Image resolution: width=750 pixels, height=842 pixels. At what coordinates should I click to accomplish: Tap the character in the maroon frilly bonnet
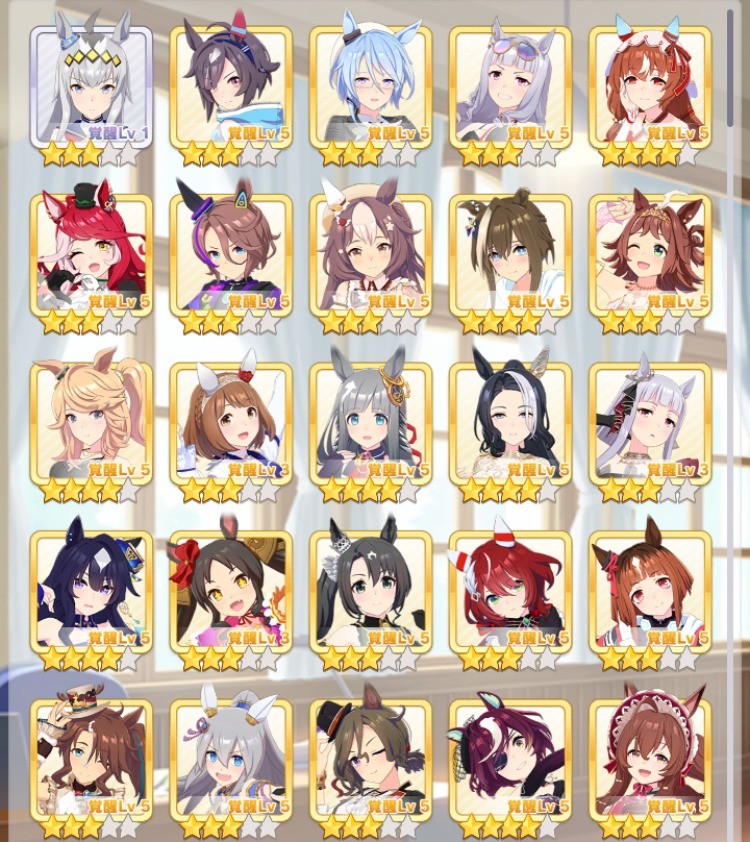[x=651, y=759]
